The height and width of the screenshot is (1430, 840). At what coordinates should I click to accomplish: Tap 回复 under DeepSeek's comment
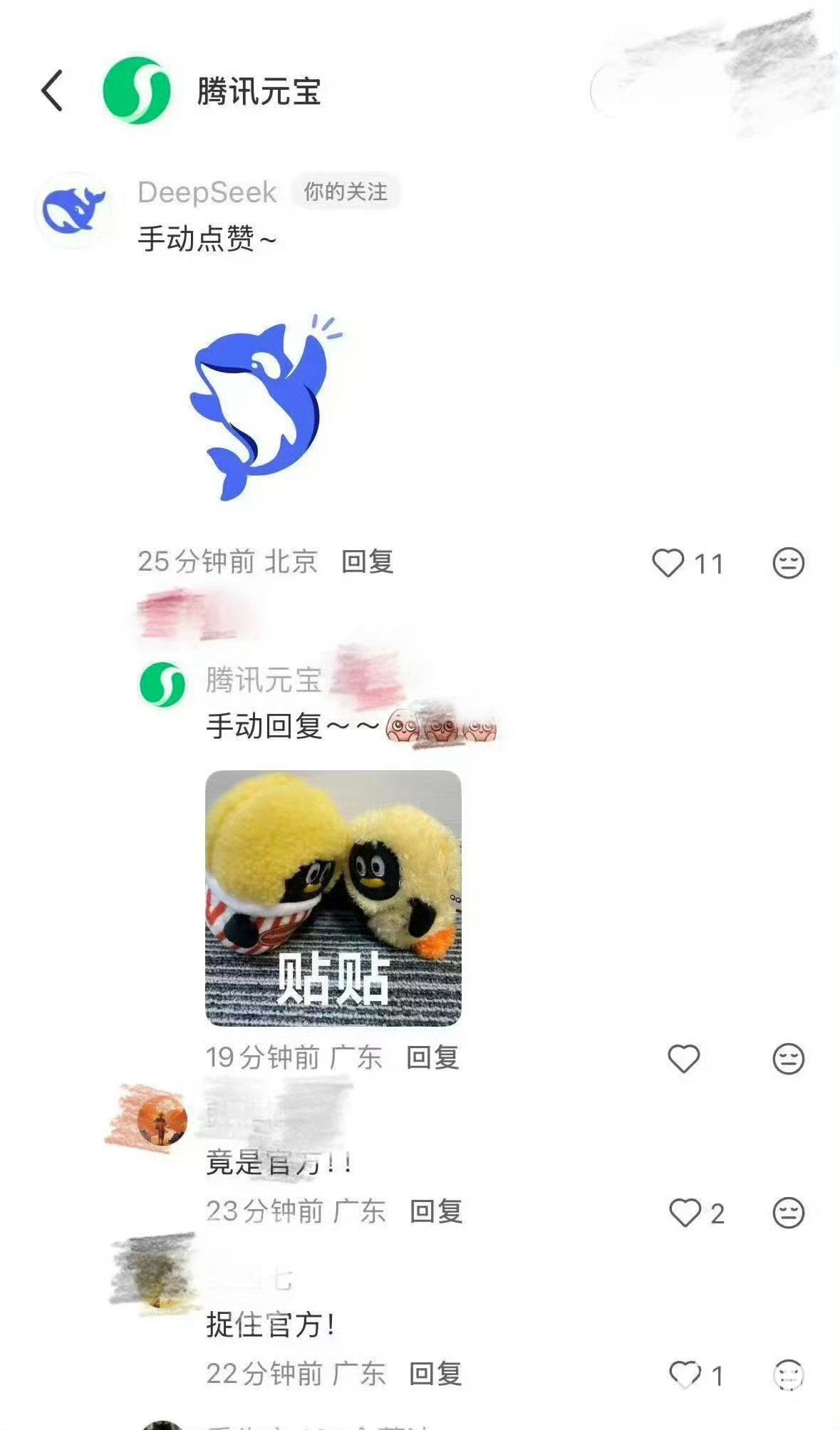pos(367,561)
